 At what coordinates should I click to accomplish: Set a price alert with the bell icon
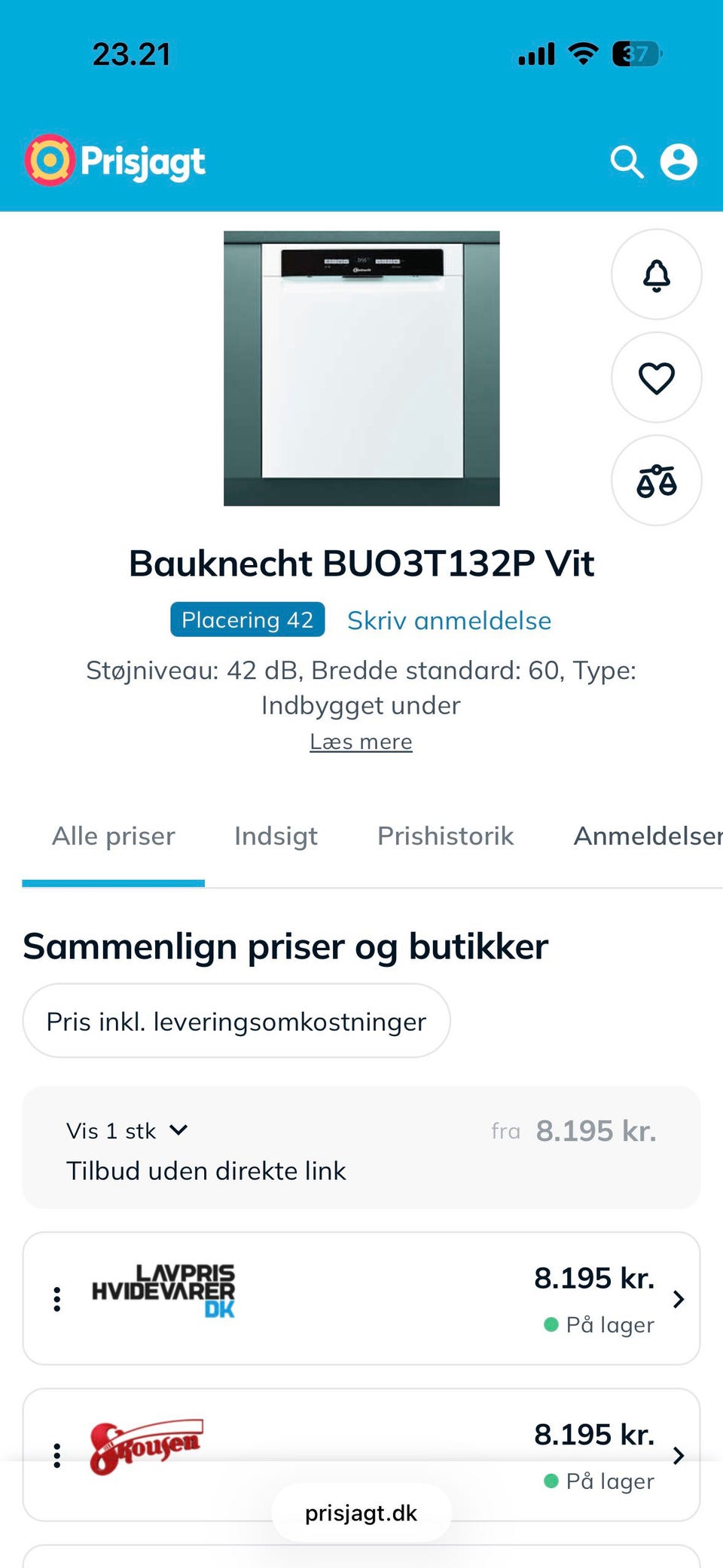[656, 275]
